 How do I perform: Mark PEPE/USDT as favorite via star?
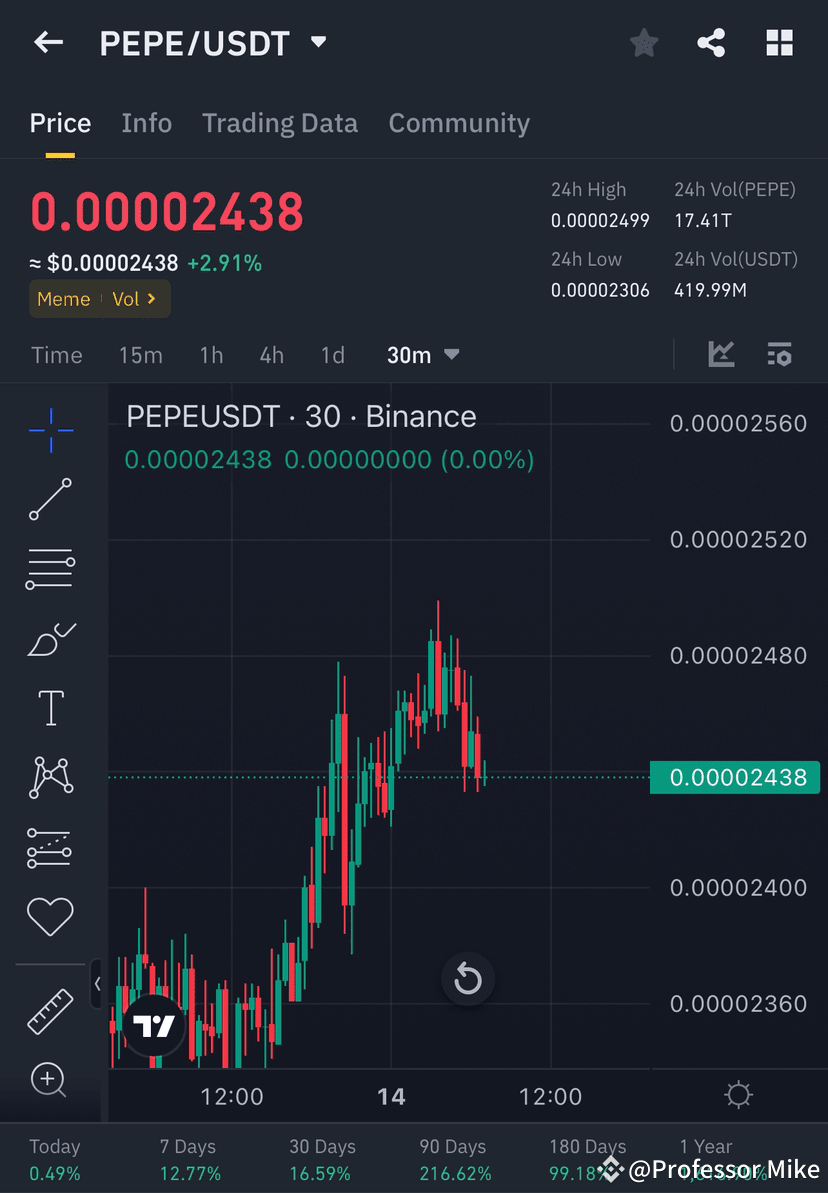[x=643, y=42]
